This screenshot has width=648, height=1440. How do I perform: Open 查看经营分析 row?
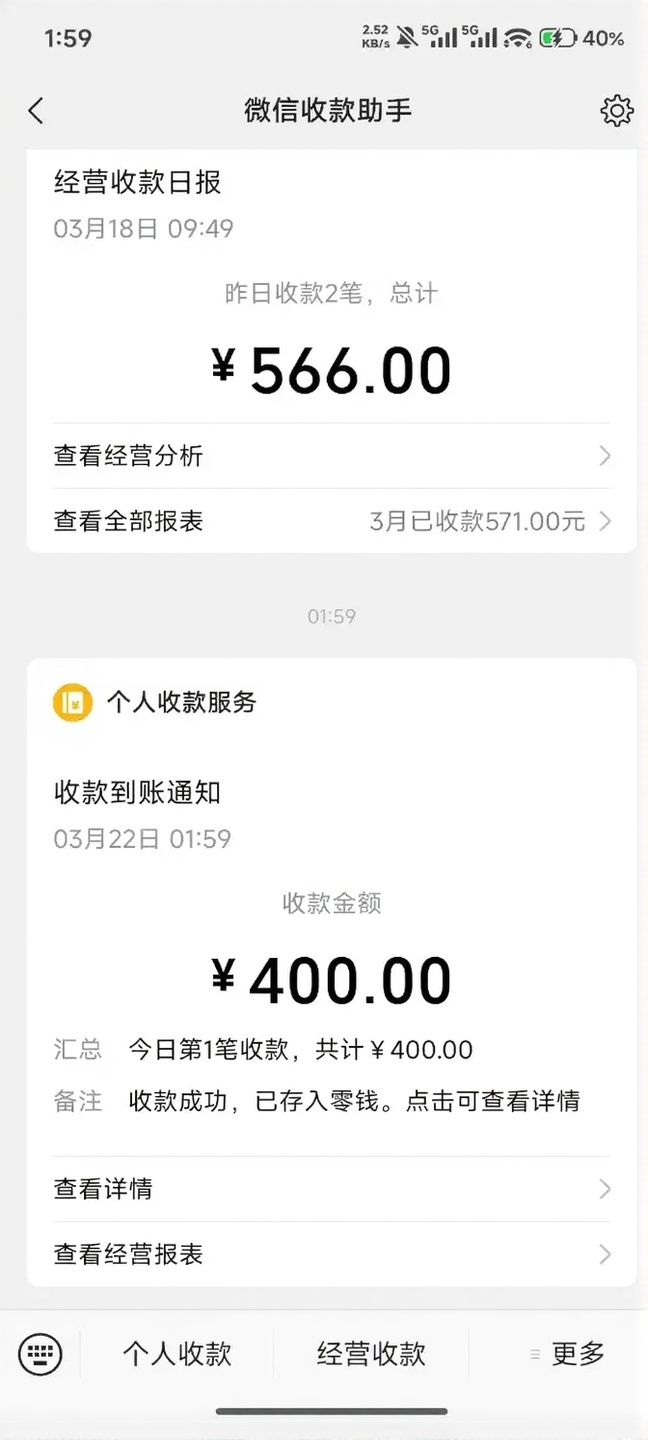(x=331, y=456)
